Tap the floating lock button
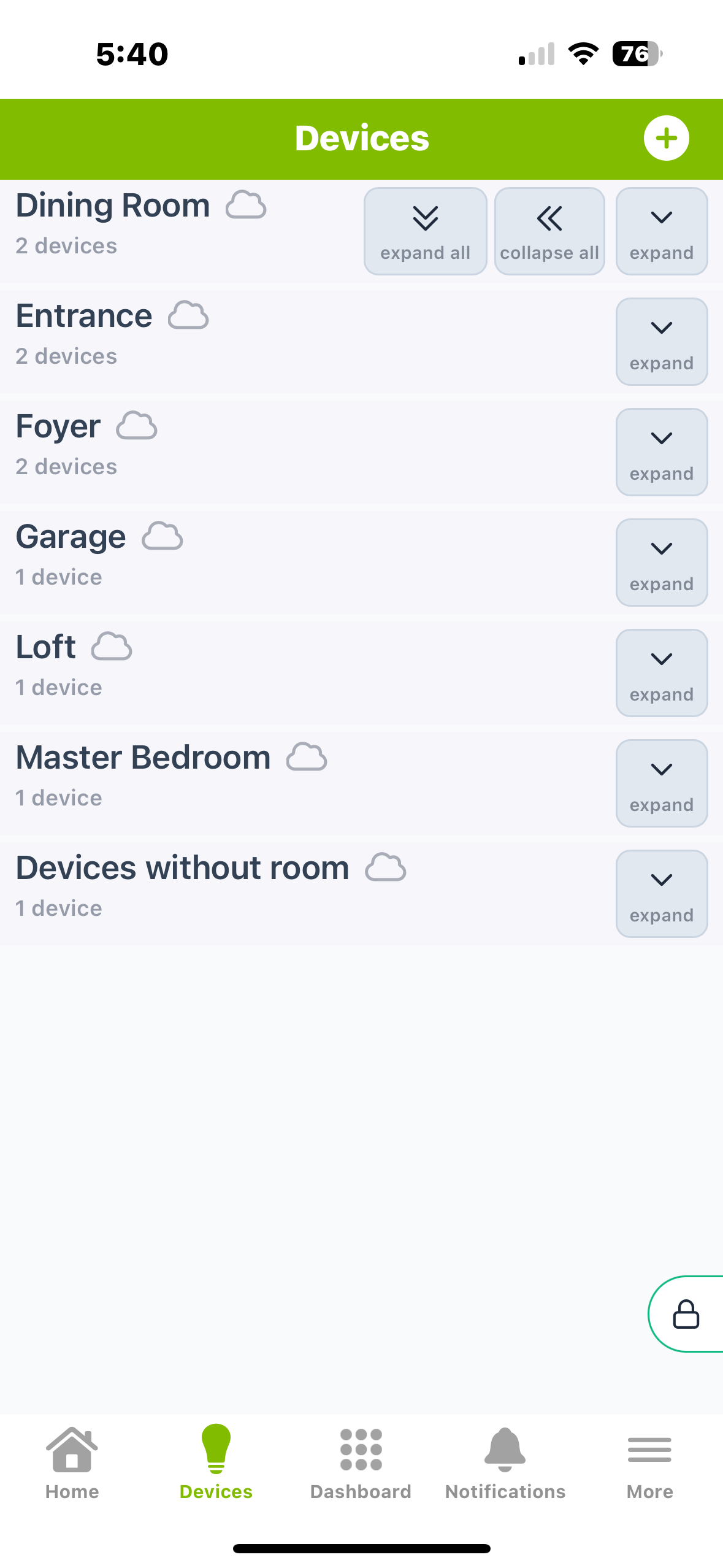 click(x=686, y=1314)
